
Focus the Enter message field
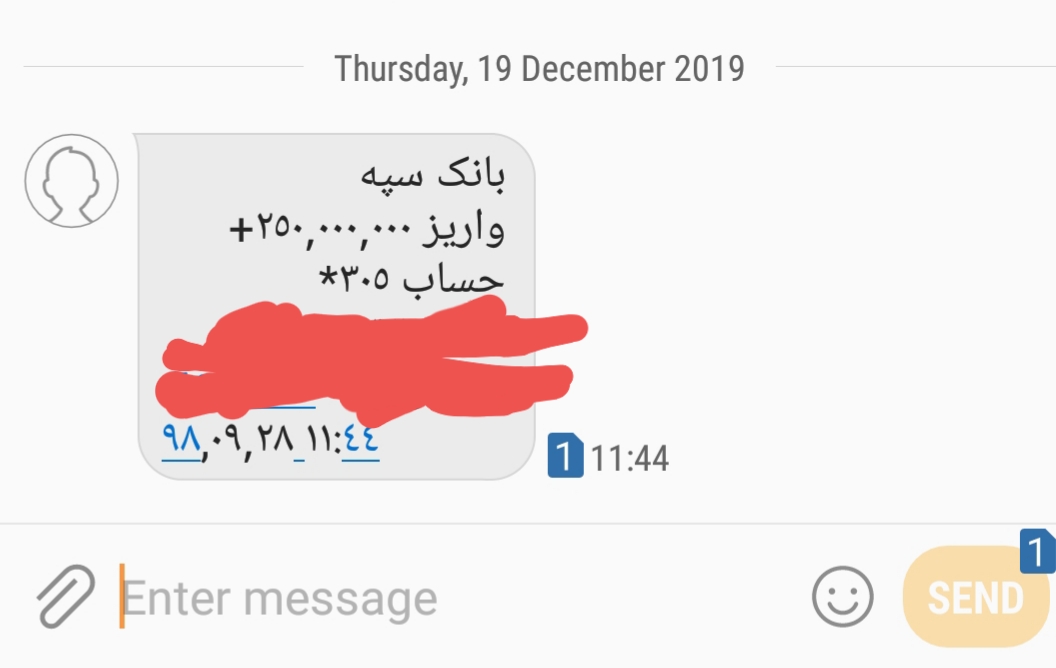coord(450,598)
